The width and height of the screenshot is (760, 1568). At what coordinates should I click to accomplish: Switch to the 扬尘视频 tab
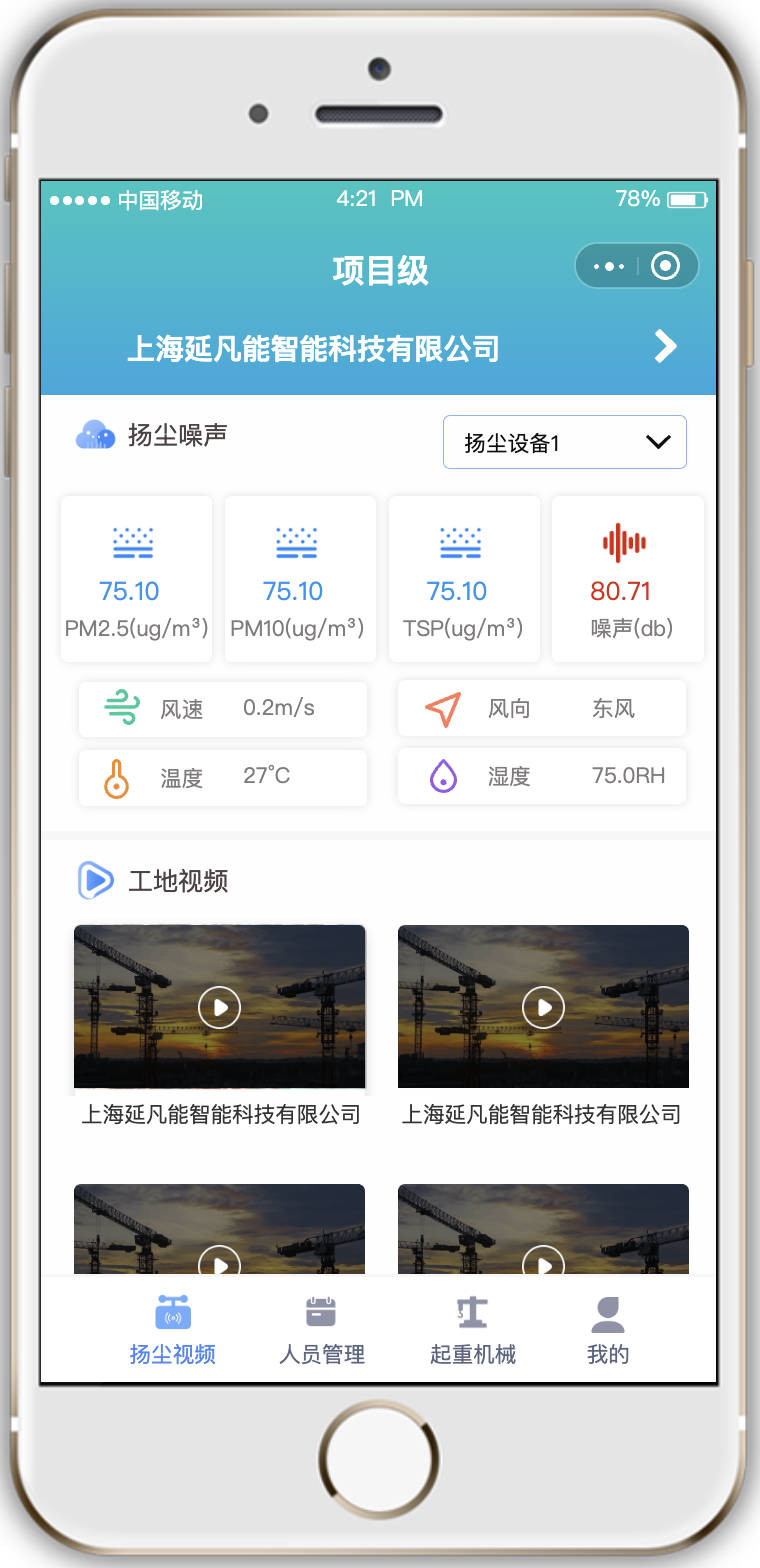point(172,1330)
